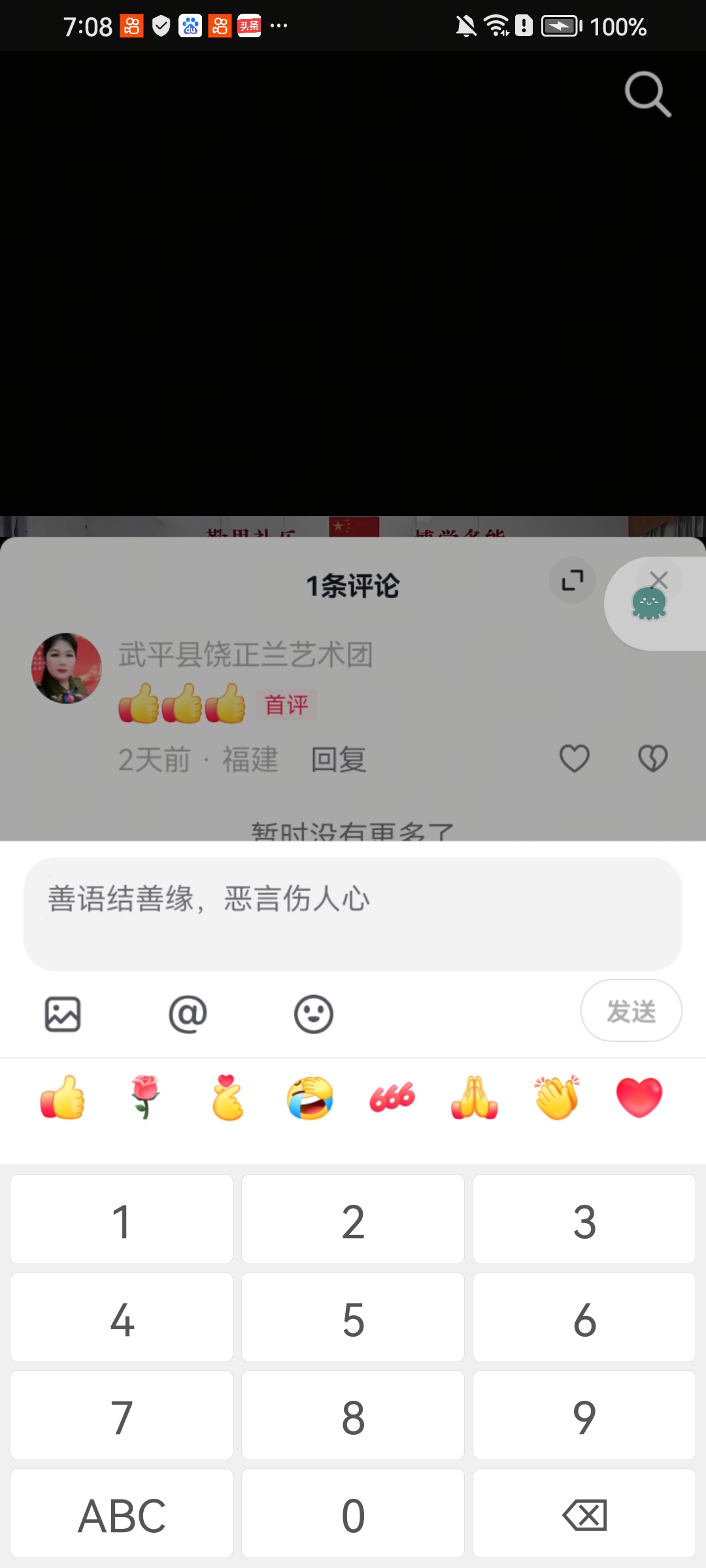The image size is (706, 1568).
Task: Open the emoji picker smiley icon
Action: pyautogui.click(x=314, y=1014)
